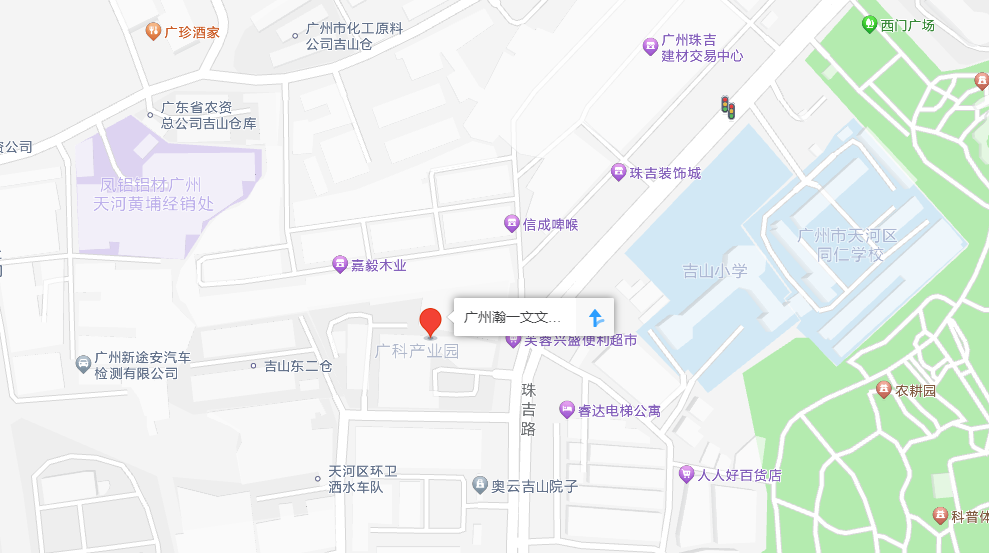Select the 农耕园 place marker
This screenshot has width=989, height=553.
[883, 390]
